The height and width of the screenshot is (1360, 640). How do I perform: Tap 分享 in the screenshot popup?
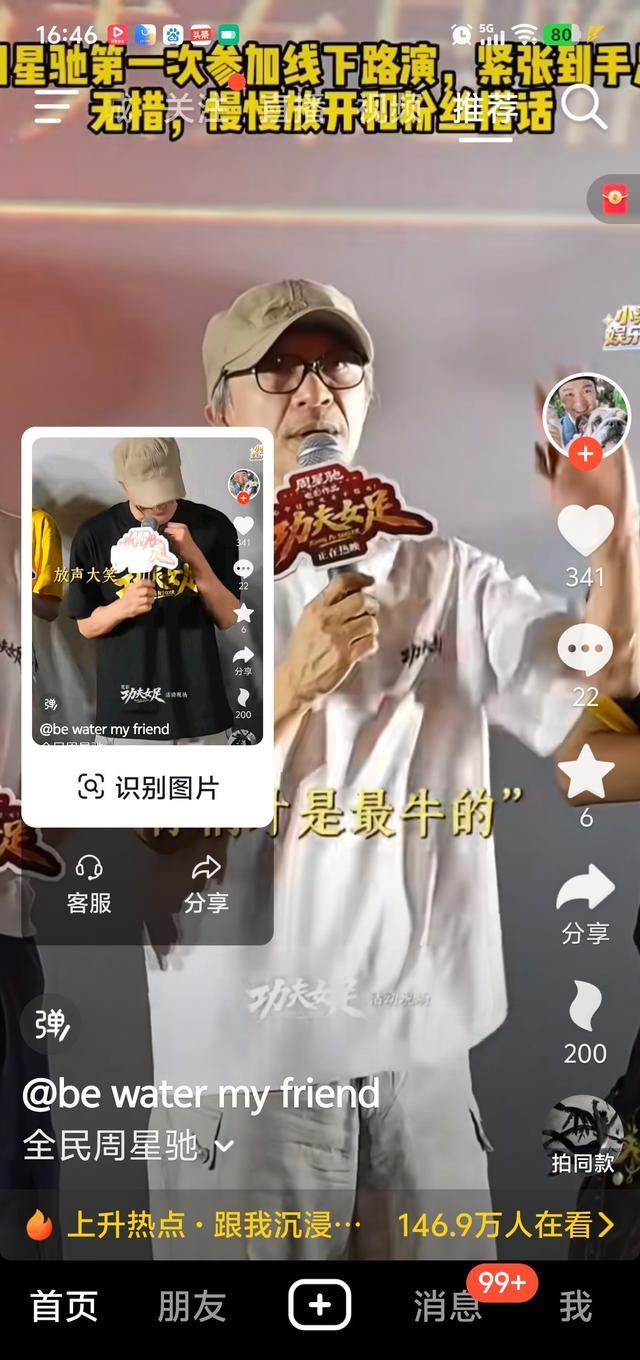(206, 884)
